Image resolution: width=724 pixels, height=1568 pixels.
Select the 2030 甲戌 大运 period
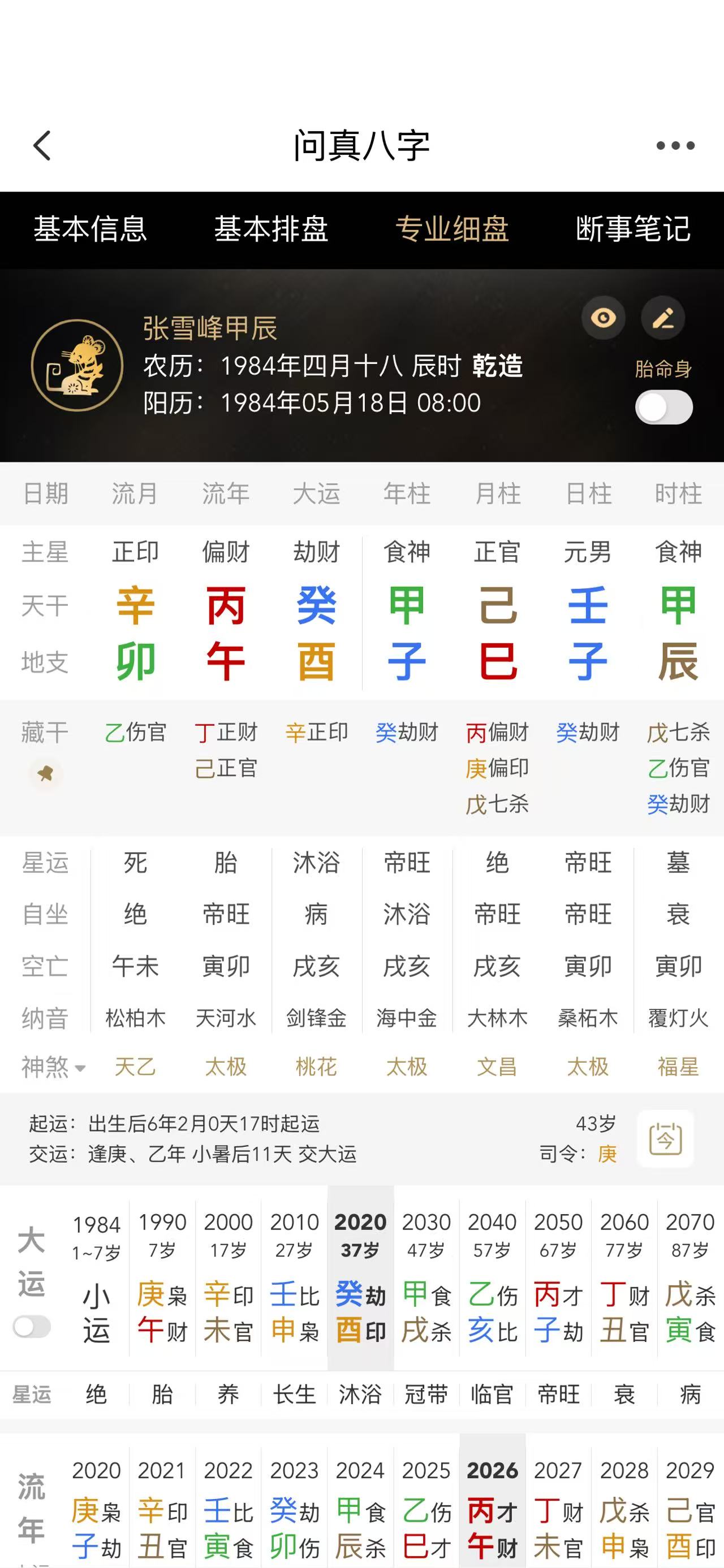[x=426, y=1278]
